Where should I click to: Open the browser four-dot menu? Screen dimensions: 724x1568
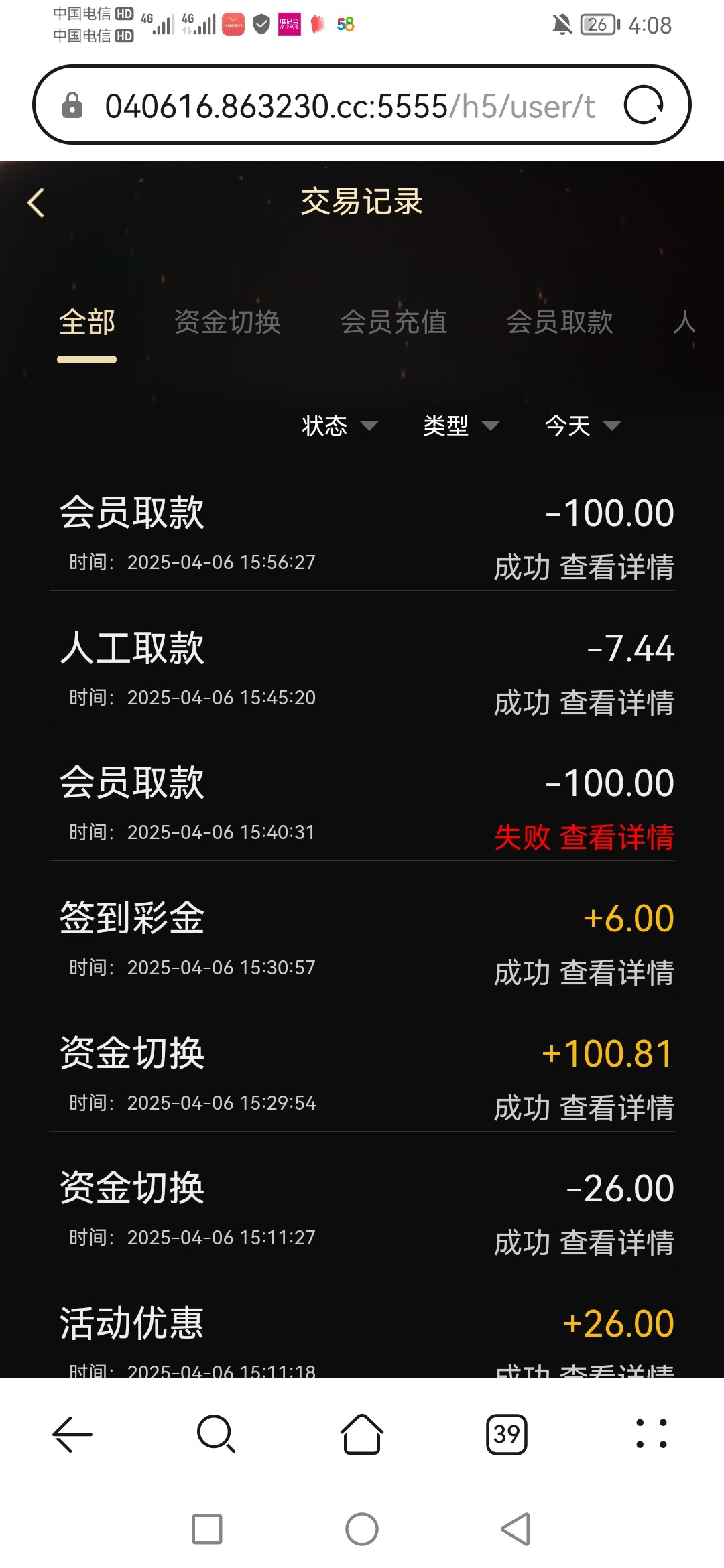[651, 1434]
